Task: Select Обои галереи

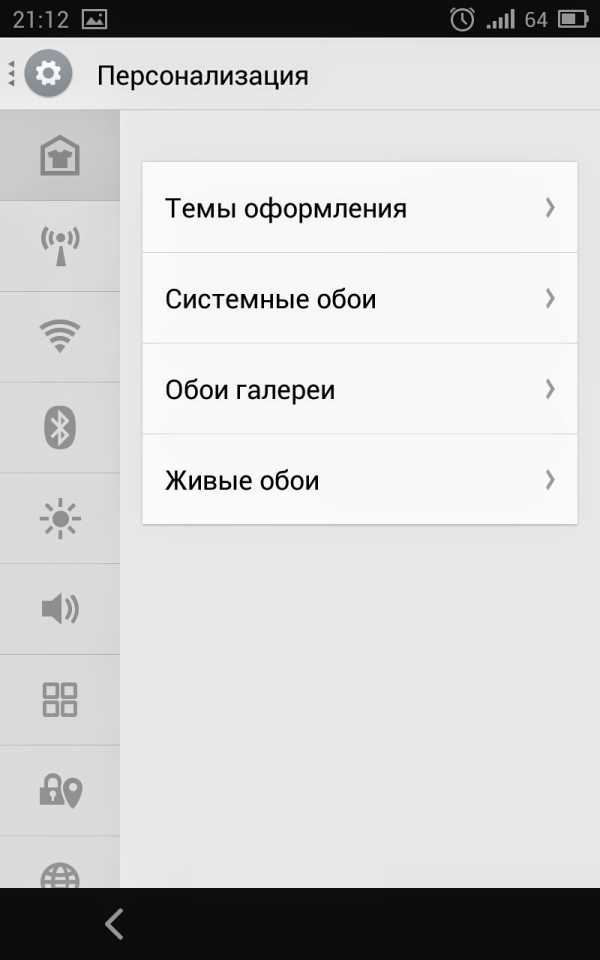Action: click(x=360, y=389)
